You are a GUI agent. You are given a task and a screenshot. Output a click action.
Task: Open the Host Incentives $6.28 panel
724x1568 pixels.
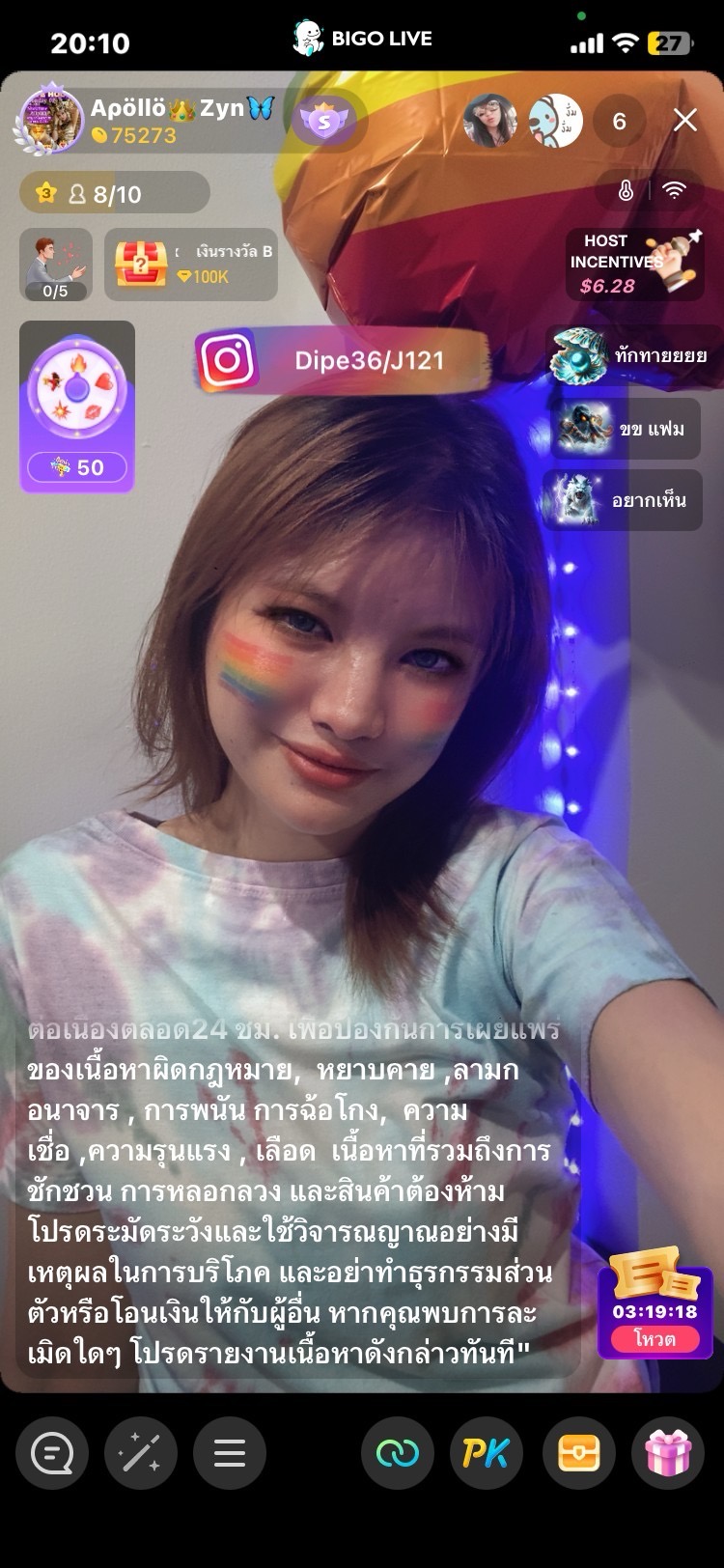pos(633,263)
